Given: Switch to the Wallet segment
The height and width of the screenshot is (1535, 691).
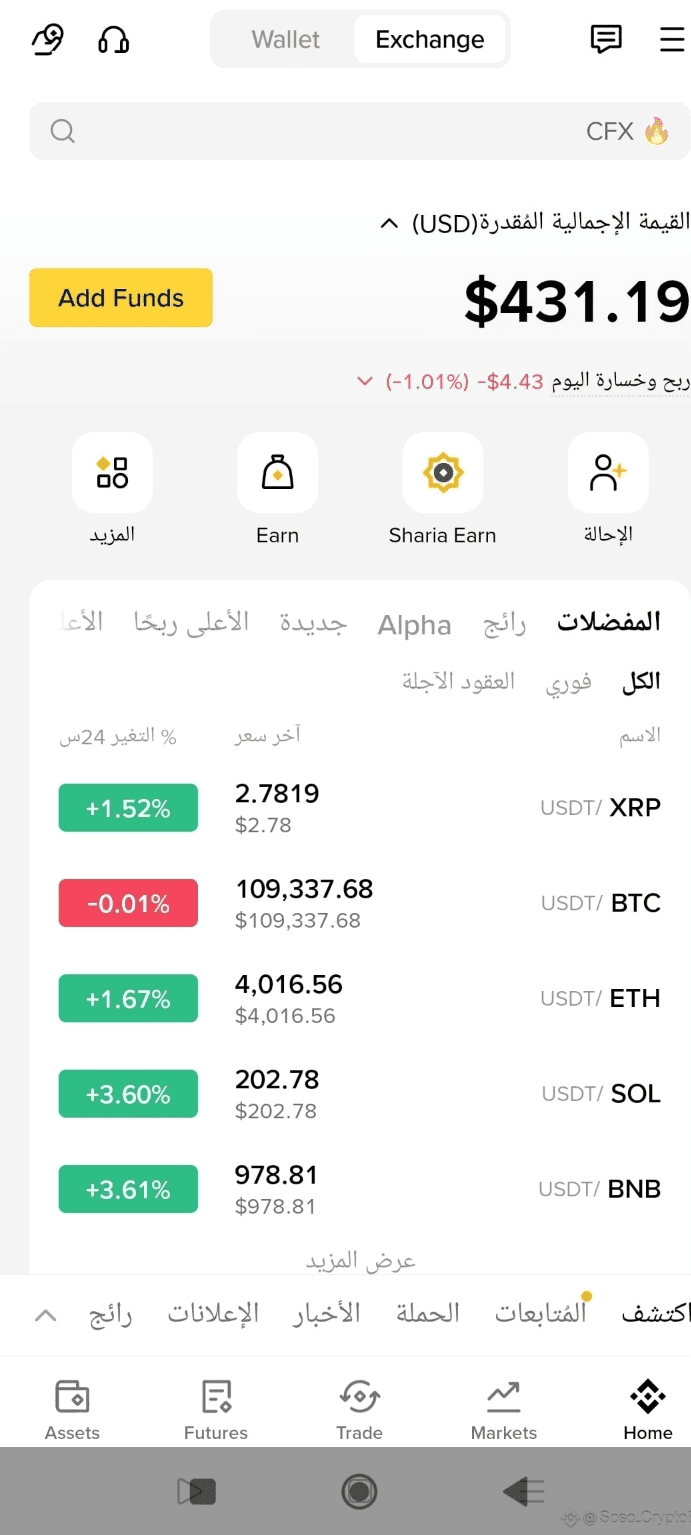Looking at the screenshot, I should 285,40.
